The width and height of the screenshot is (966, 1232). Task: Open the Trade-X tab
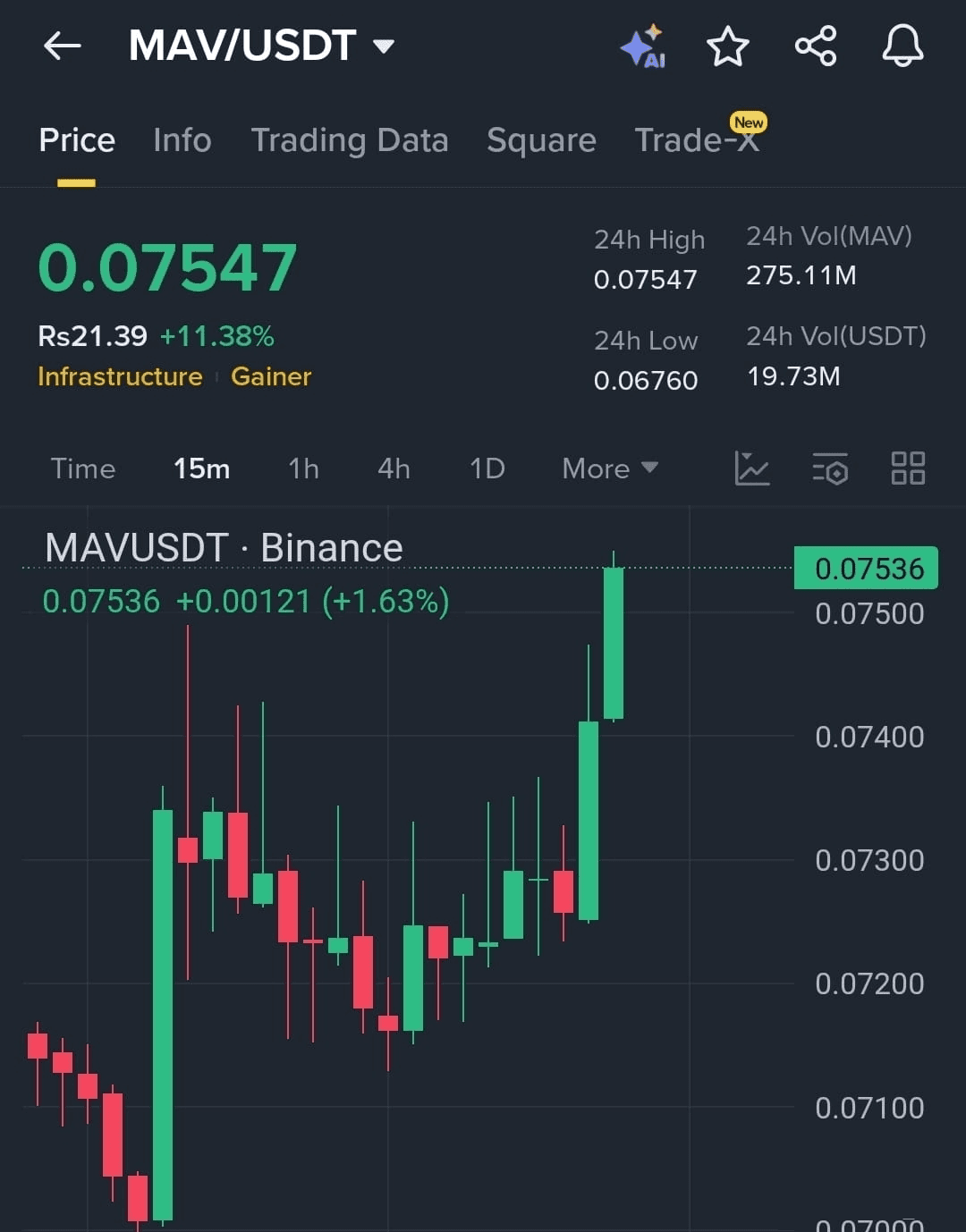tap(697, 140)
